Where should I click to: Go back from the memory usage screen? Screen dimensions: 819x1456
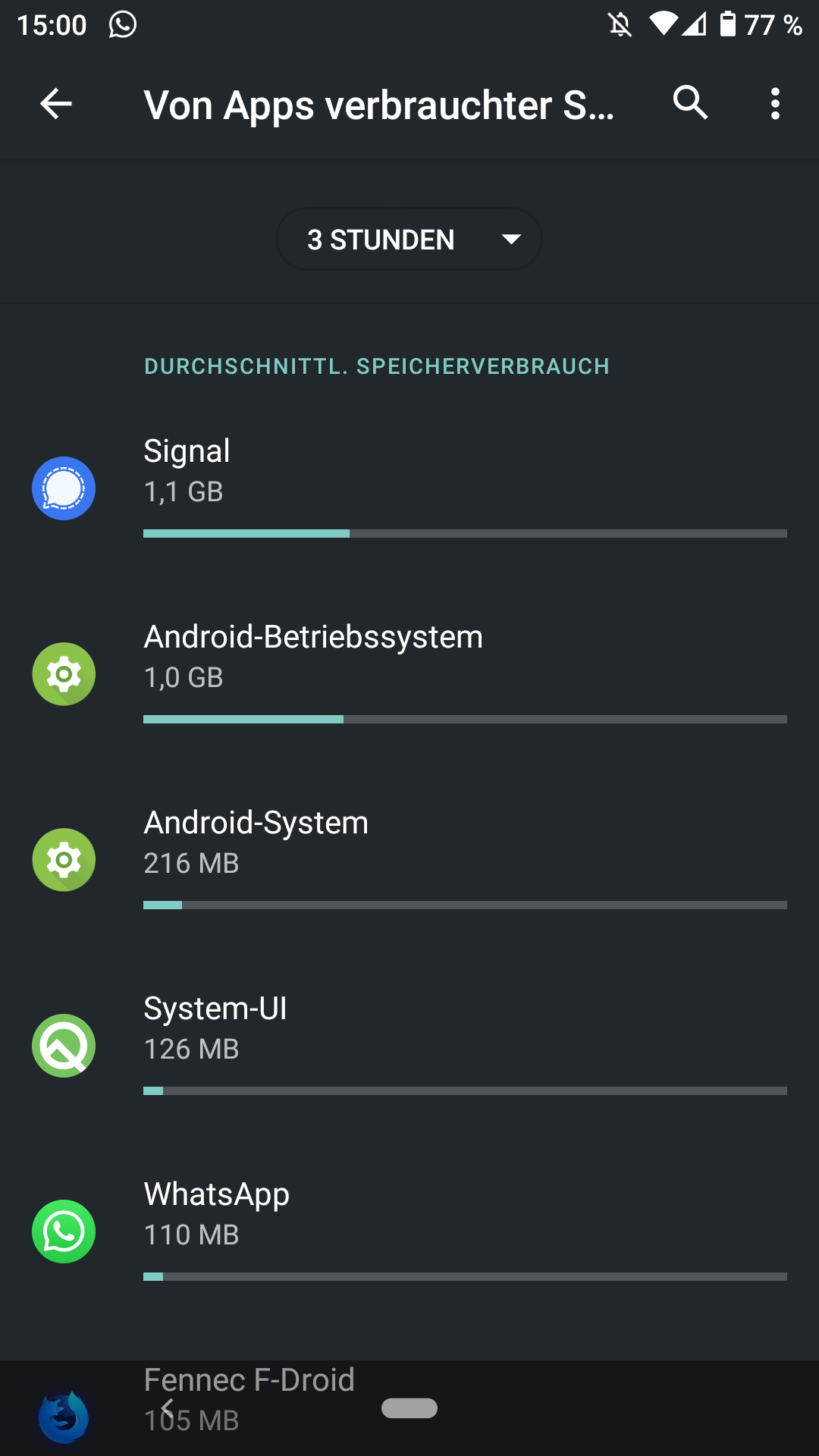click(56, 104)
